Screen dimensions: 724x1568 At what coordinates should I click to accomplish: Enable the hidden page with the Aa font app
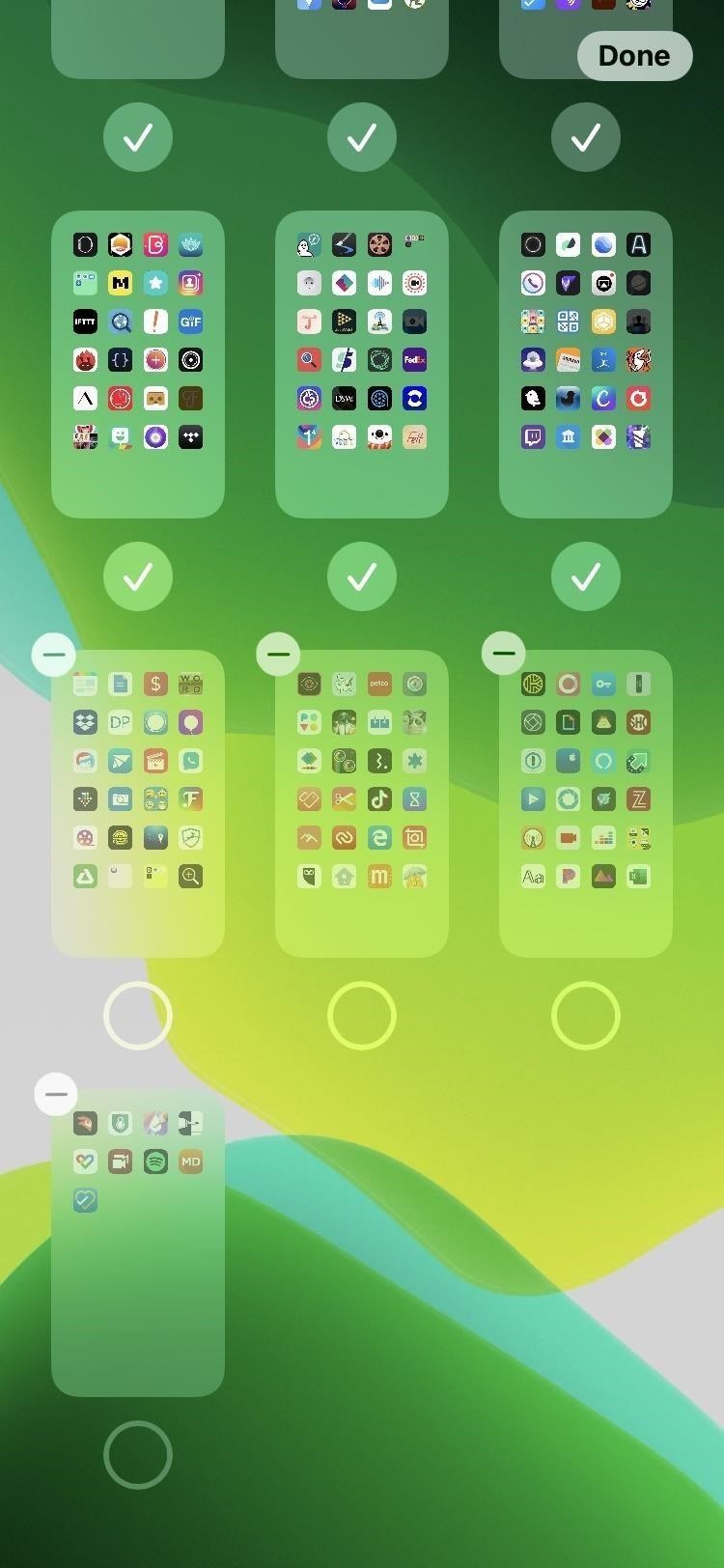point(586,1016)
